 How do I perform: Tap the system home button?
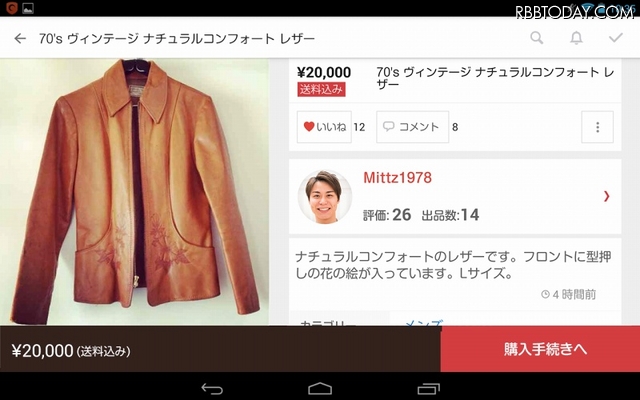319,387
